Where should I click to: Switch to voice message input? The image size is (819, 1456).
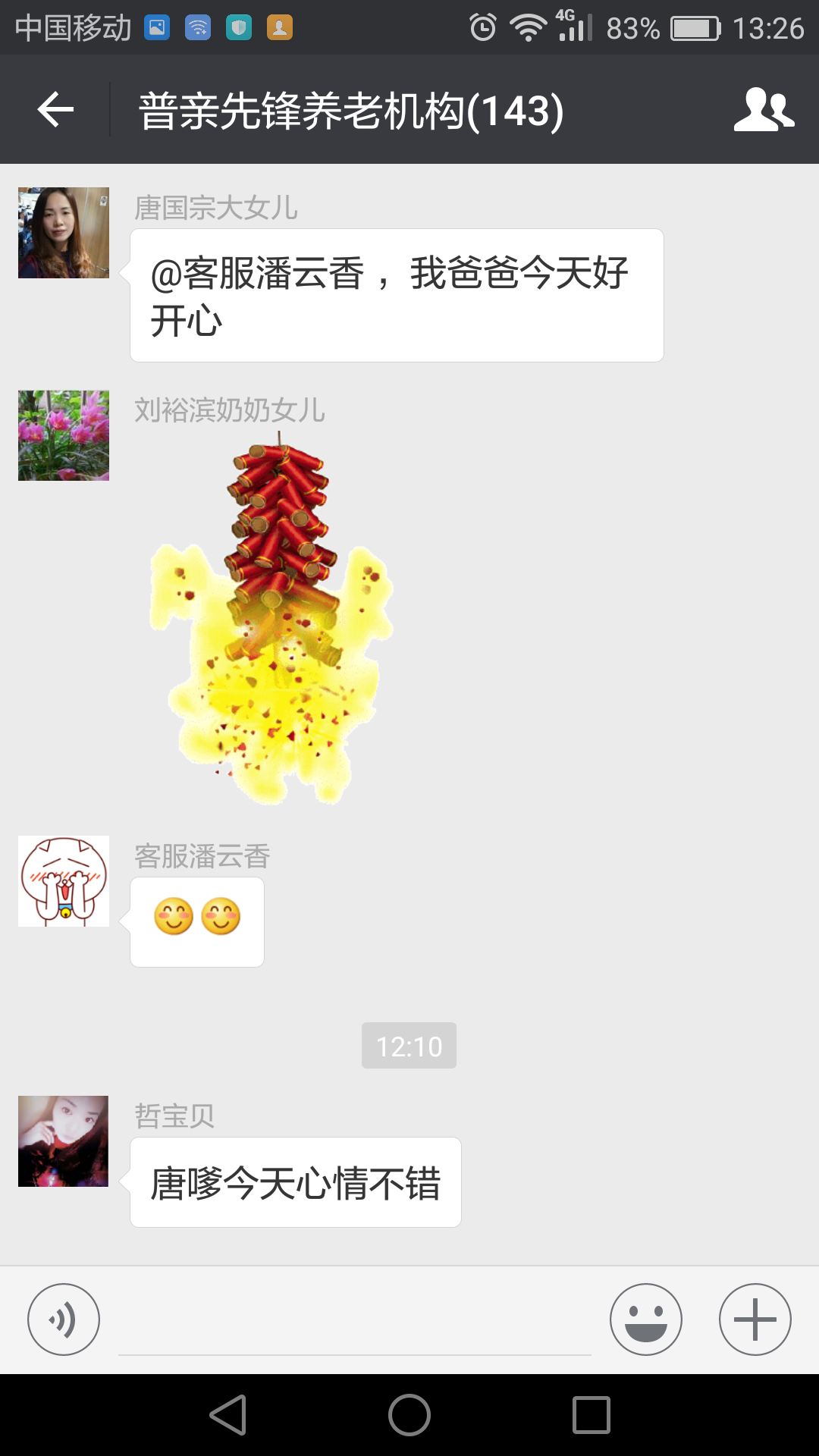coord(64,1319)
